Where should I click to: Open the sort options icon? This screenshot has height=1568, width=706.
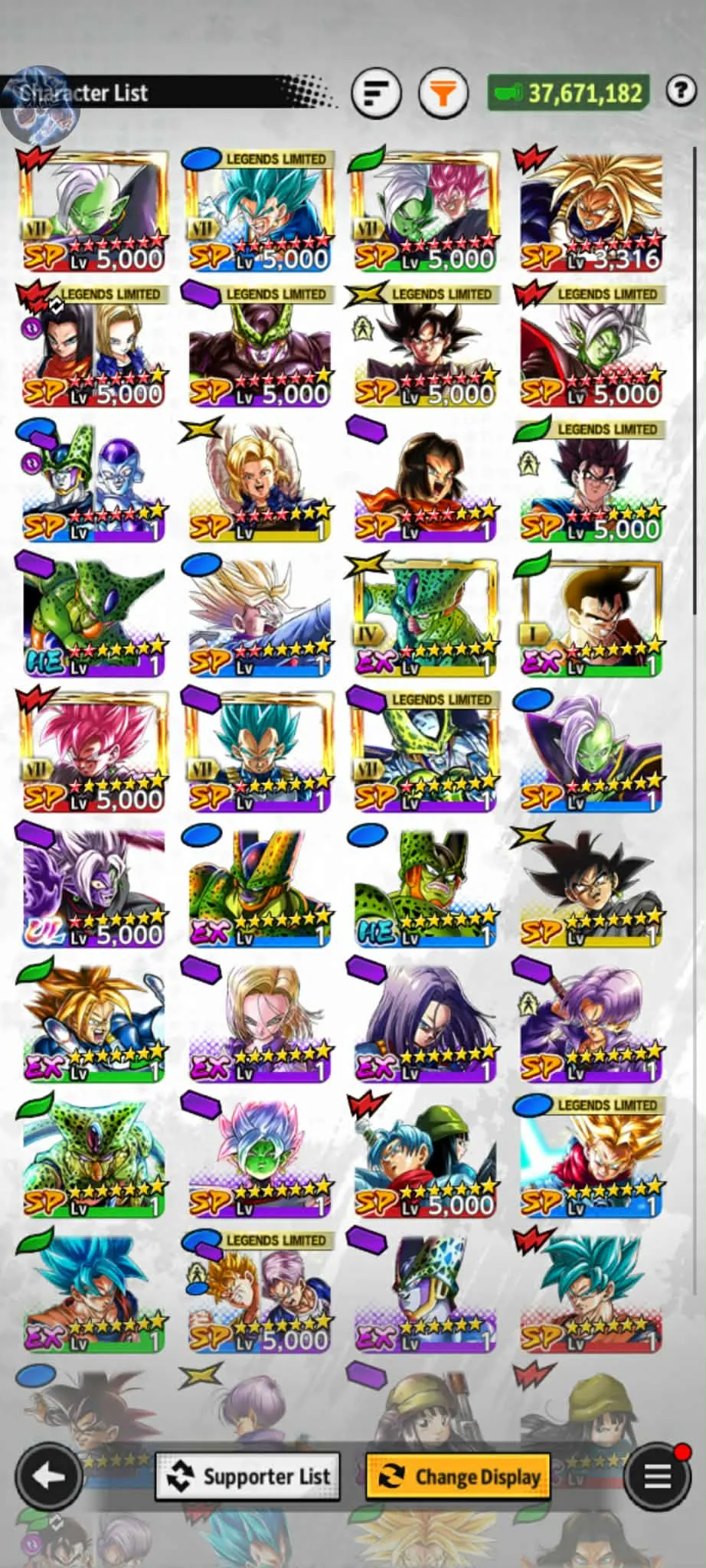(375, 93)
